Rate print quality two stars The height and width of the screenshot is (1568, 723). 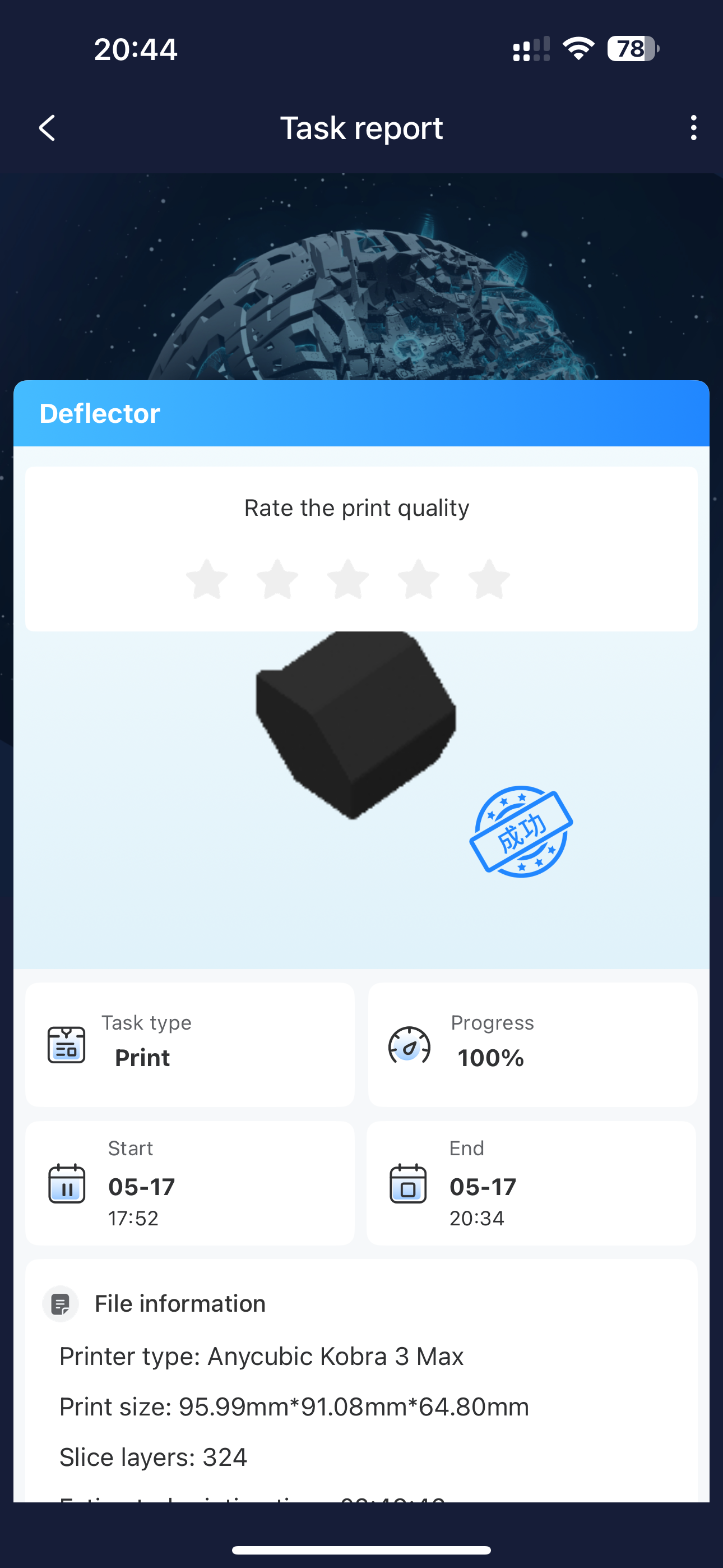277,579
